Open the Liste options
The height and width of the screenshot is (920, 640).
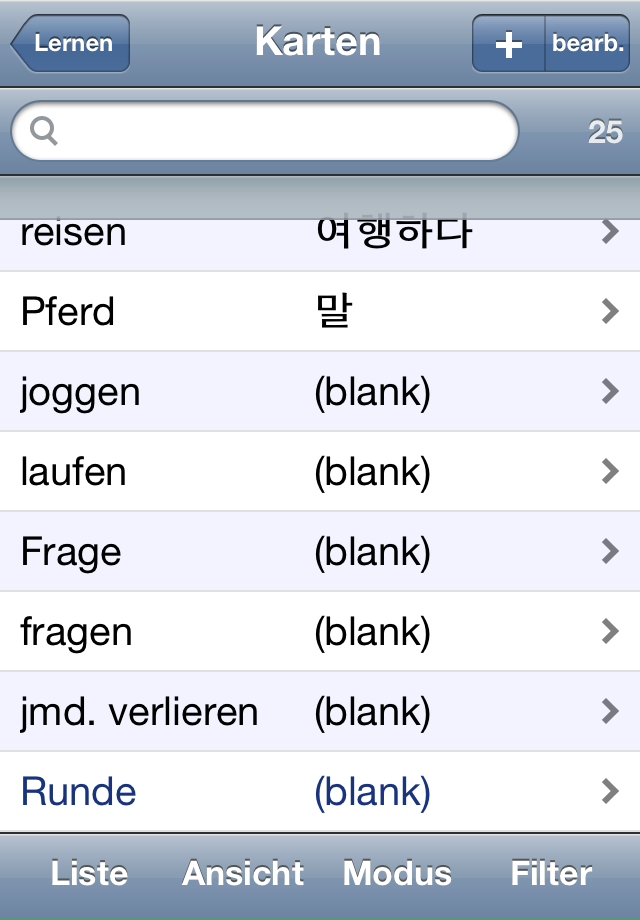[89, 874]
